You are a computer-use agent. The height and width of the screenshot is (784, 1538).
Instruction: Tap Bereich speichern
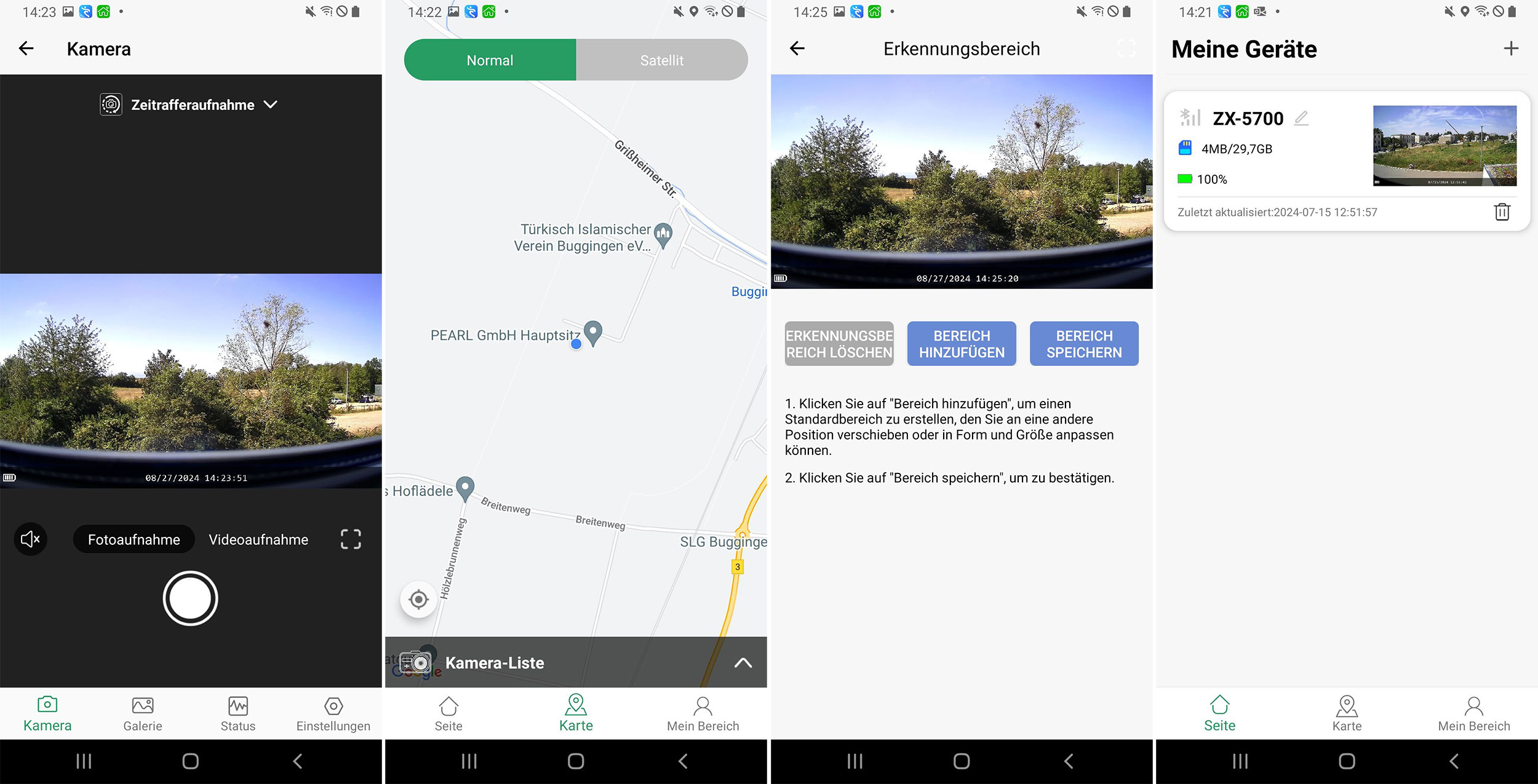click(x=1083, y=344)
